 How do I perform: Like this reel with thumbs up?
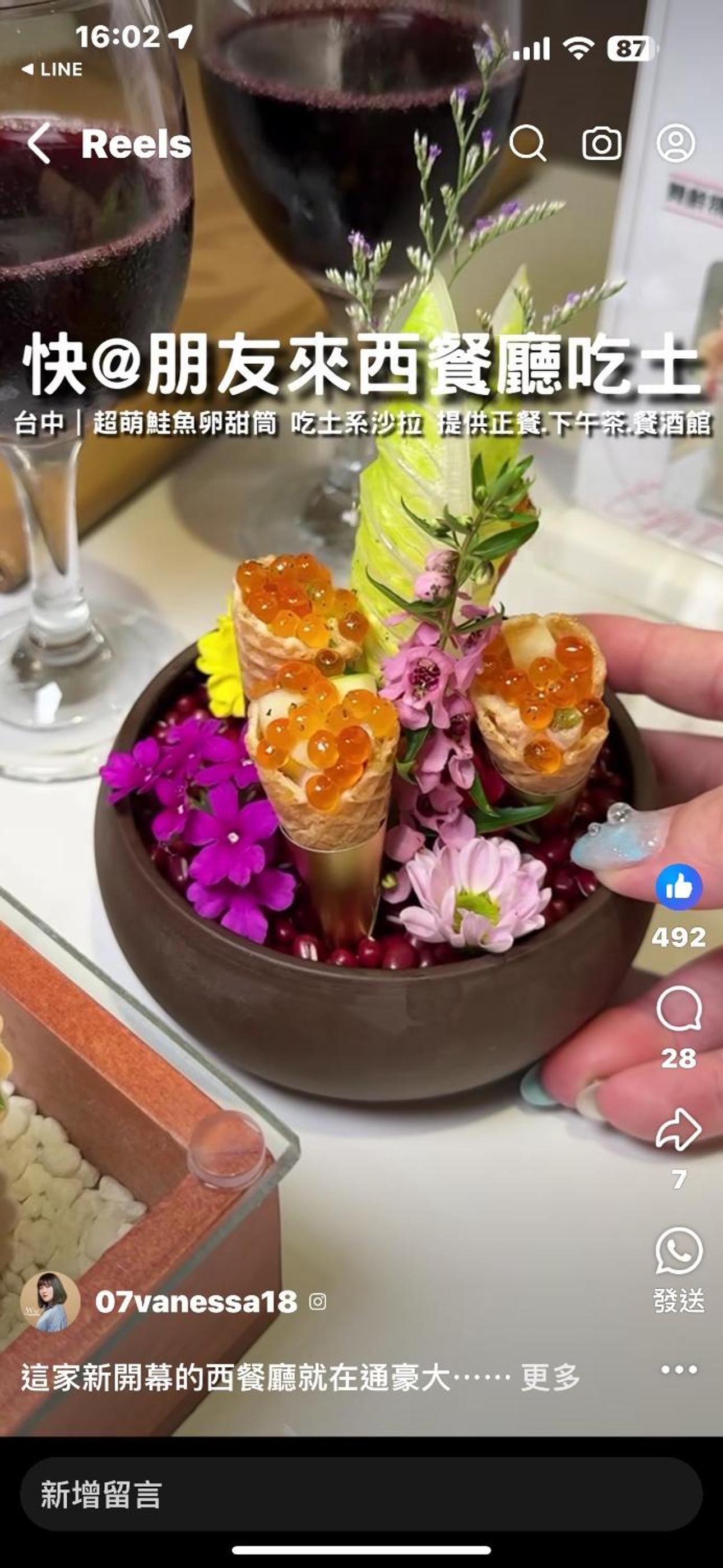679,888
